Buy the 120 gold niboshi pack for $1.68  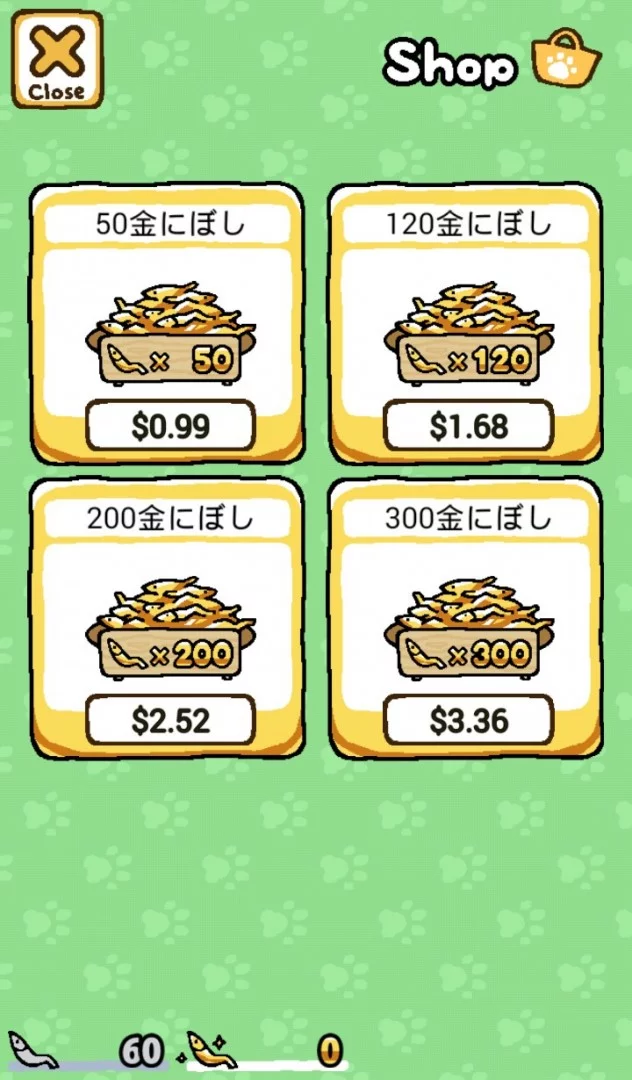tap(468, 427)
